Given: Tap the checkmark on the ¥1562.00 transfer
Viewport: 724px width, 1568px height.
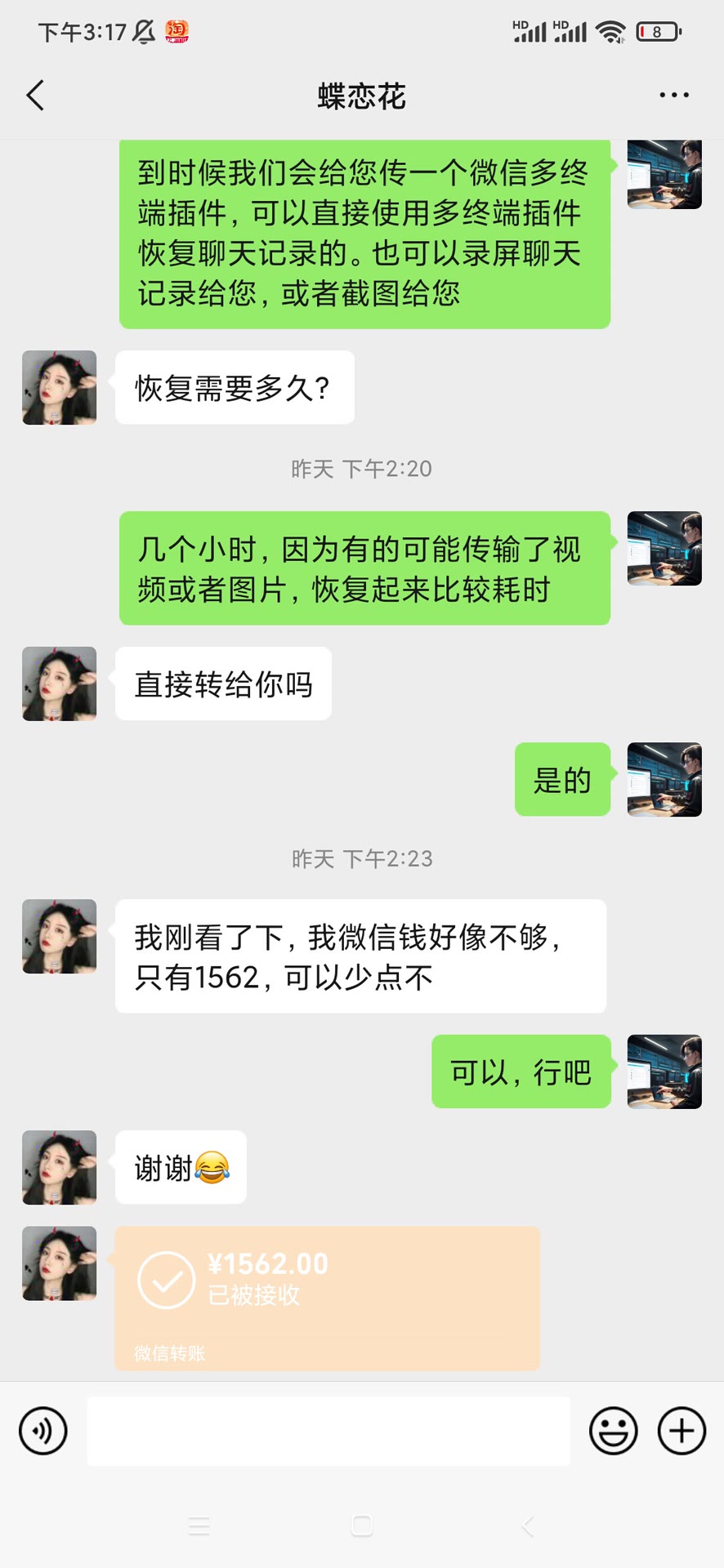Looking at the screenshot, I should (167, 1279).
